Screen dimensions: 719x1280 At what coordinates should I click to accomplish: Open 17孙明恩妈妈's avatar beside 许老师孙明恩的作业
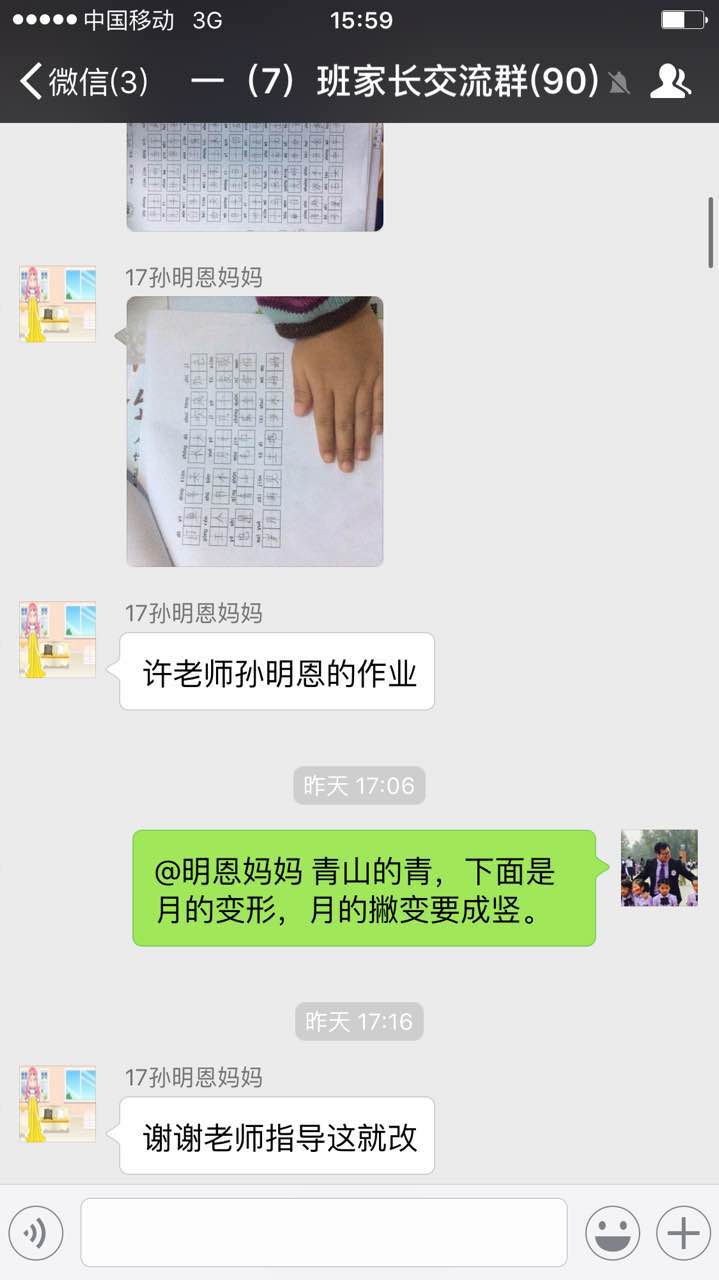coord(57,640)
